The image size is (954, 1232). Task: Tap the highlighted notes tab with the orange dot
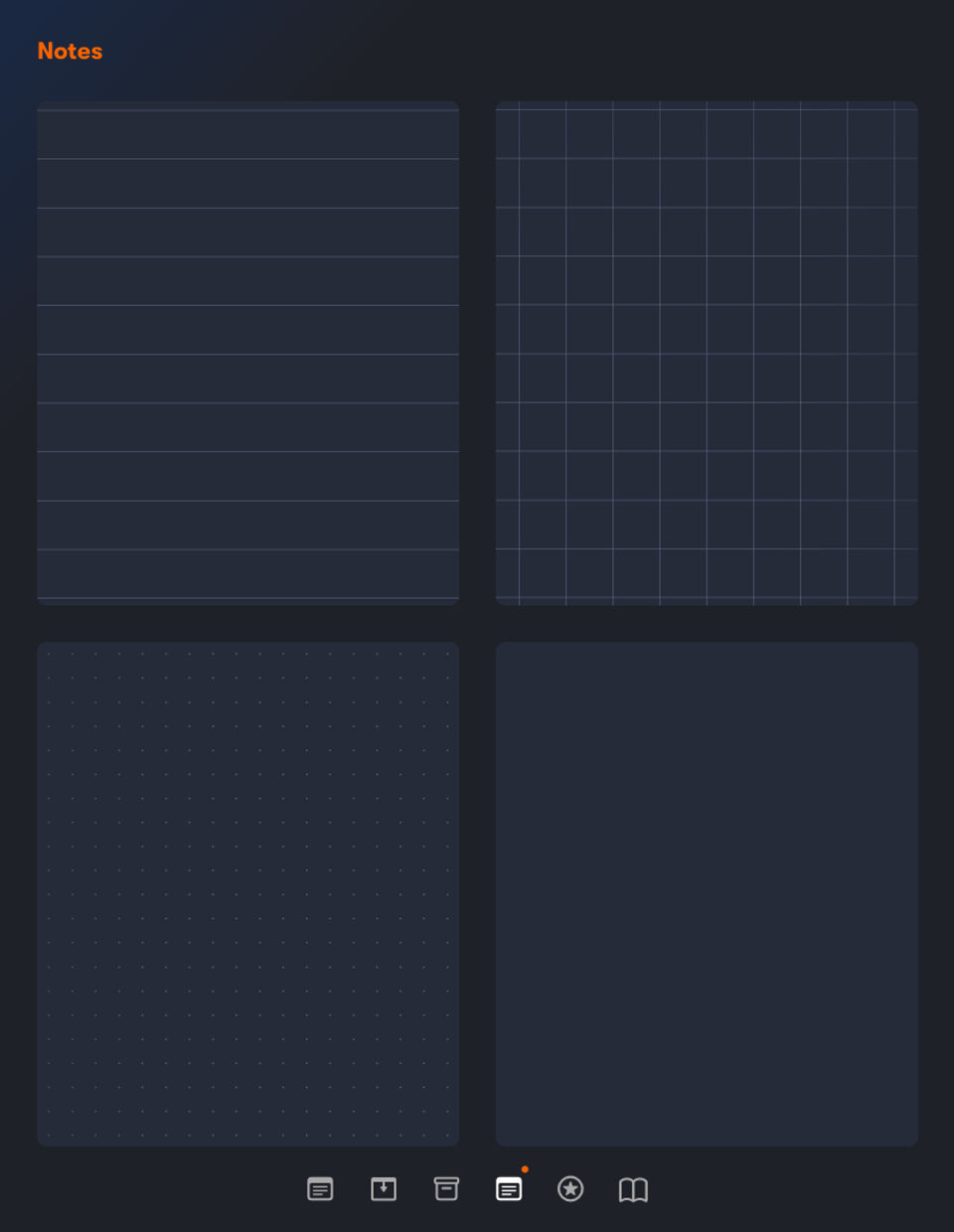(509, 1188)
